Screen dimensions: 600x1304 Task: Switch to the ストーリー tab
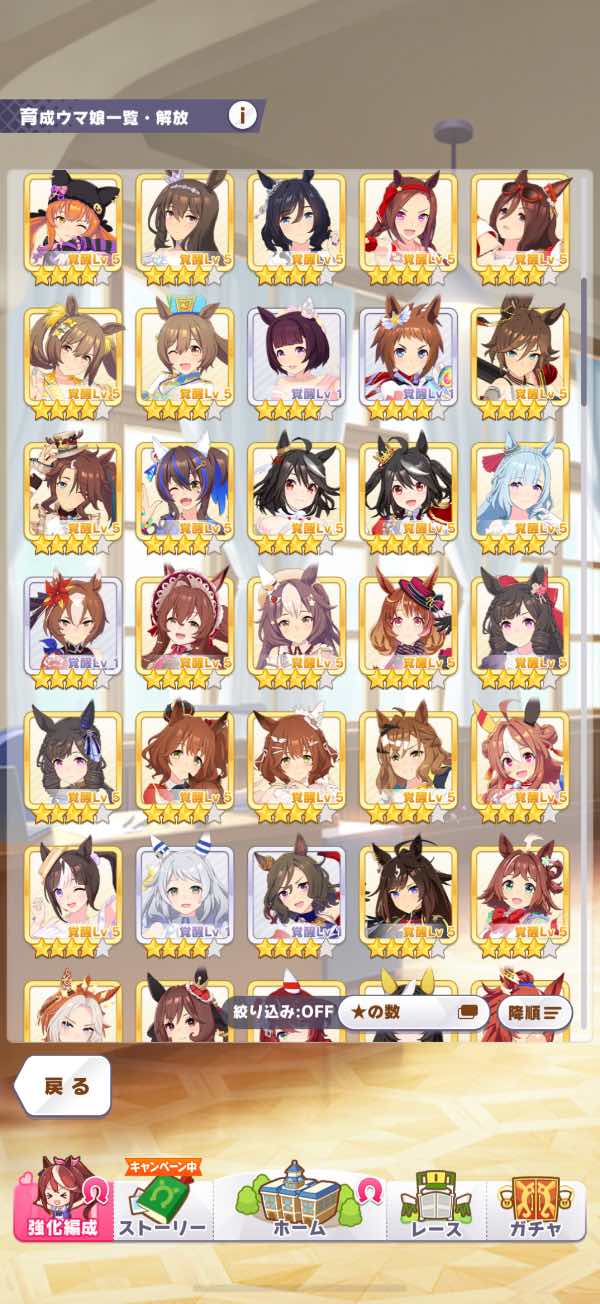[x=162, y=1211]
